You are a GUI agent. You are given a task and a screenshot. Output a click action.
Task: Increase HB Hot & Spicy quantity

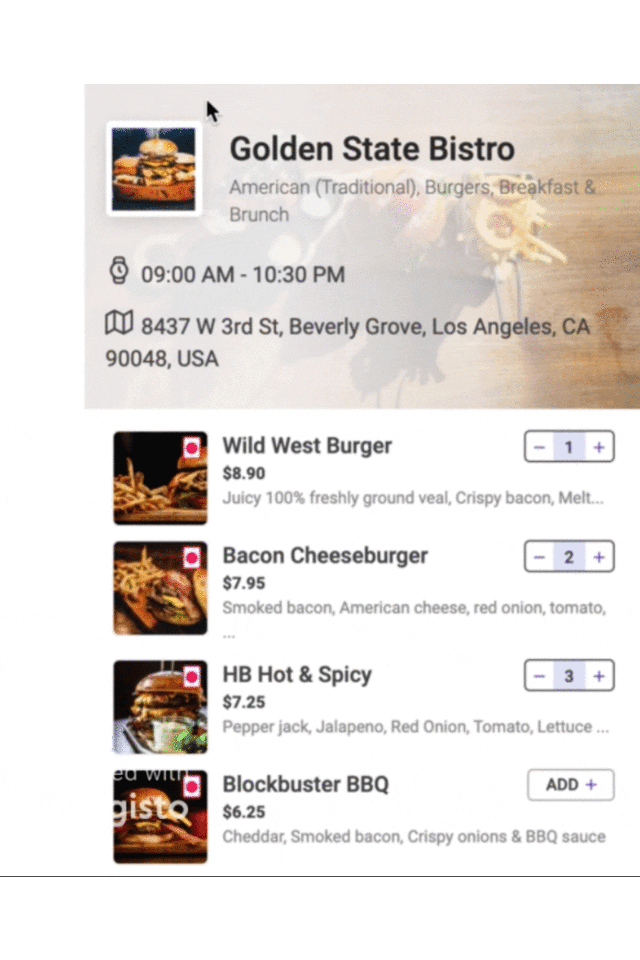tap(598, 677)
